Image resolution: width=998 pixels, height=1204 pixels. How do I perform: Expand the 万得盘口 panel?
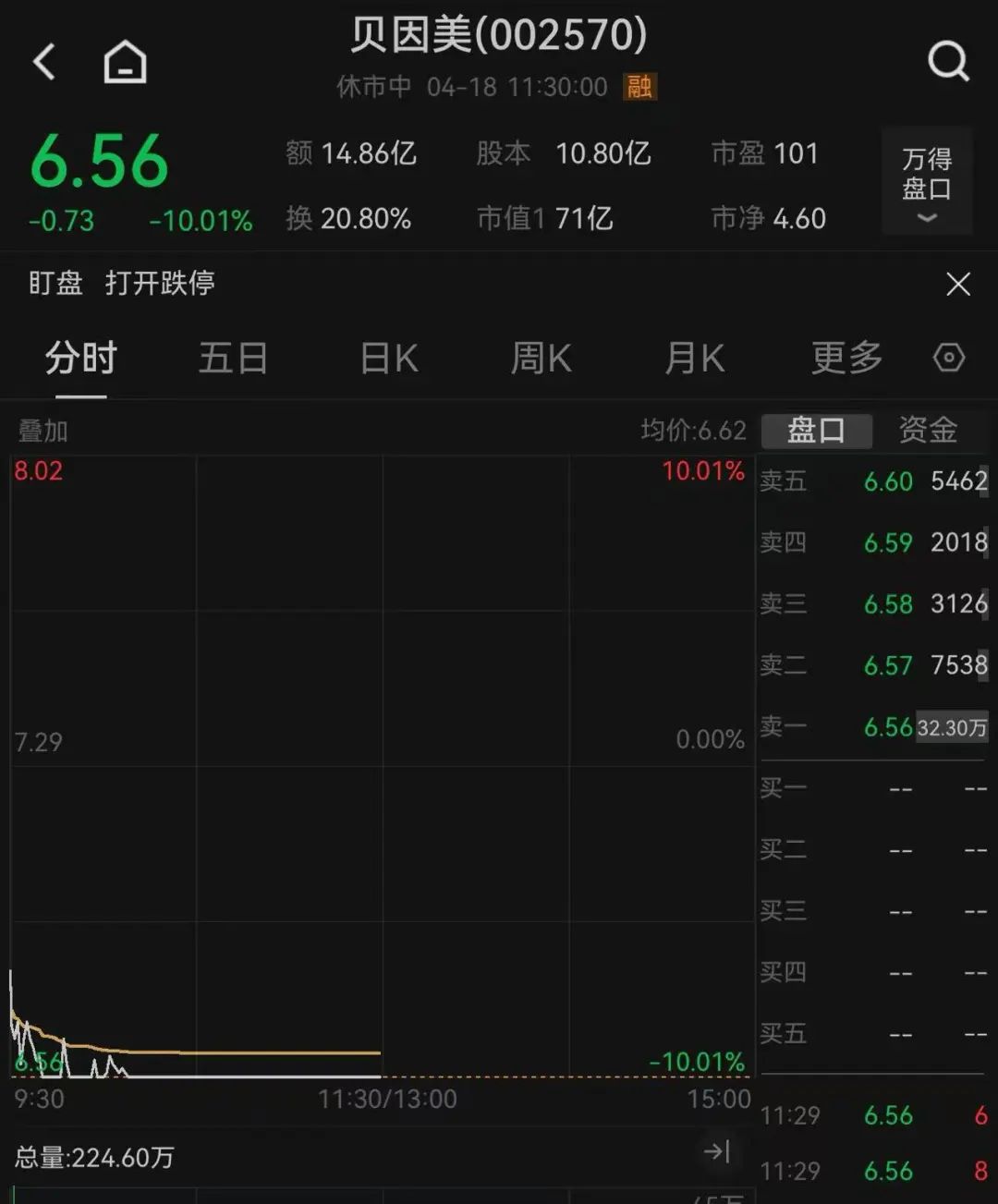[927, 182]
